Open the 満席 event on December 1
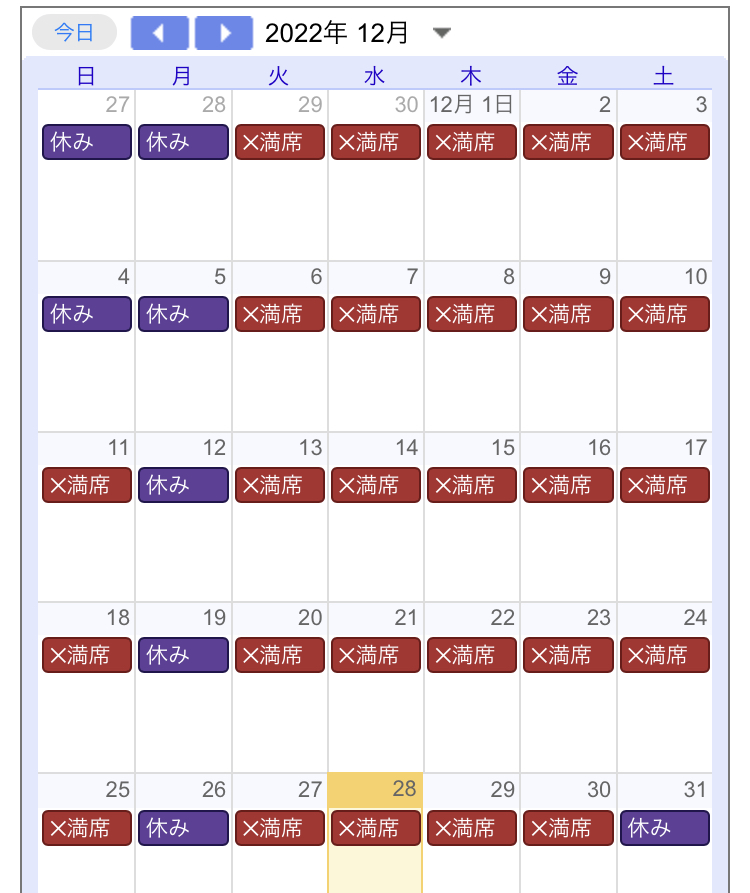This screenshot has width=750, height=893. pos(471,142)
